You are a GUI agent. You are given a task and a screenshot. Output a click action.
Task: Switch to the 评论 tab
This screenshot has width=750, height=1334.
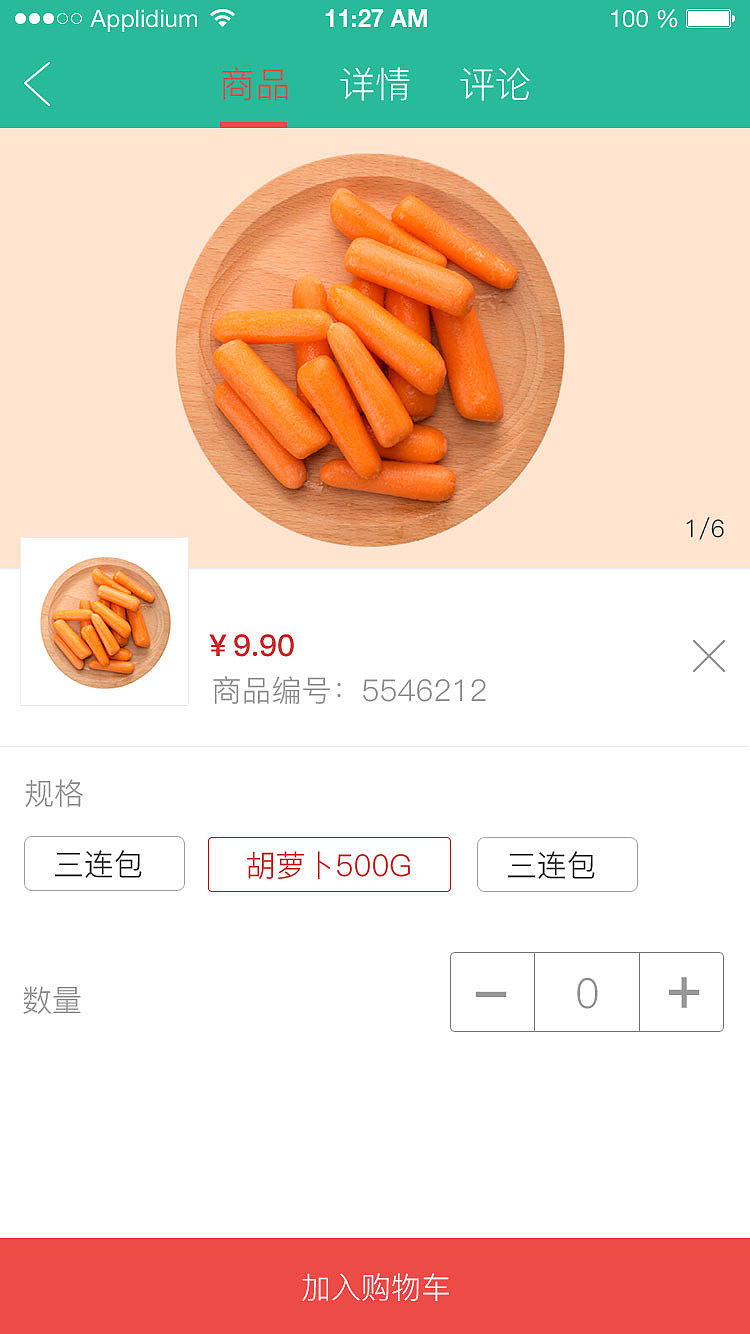click(x=495, y=85)
